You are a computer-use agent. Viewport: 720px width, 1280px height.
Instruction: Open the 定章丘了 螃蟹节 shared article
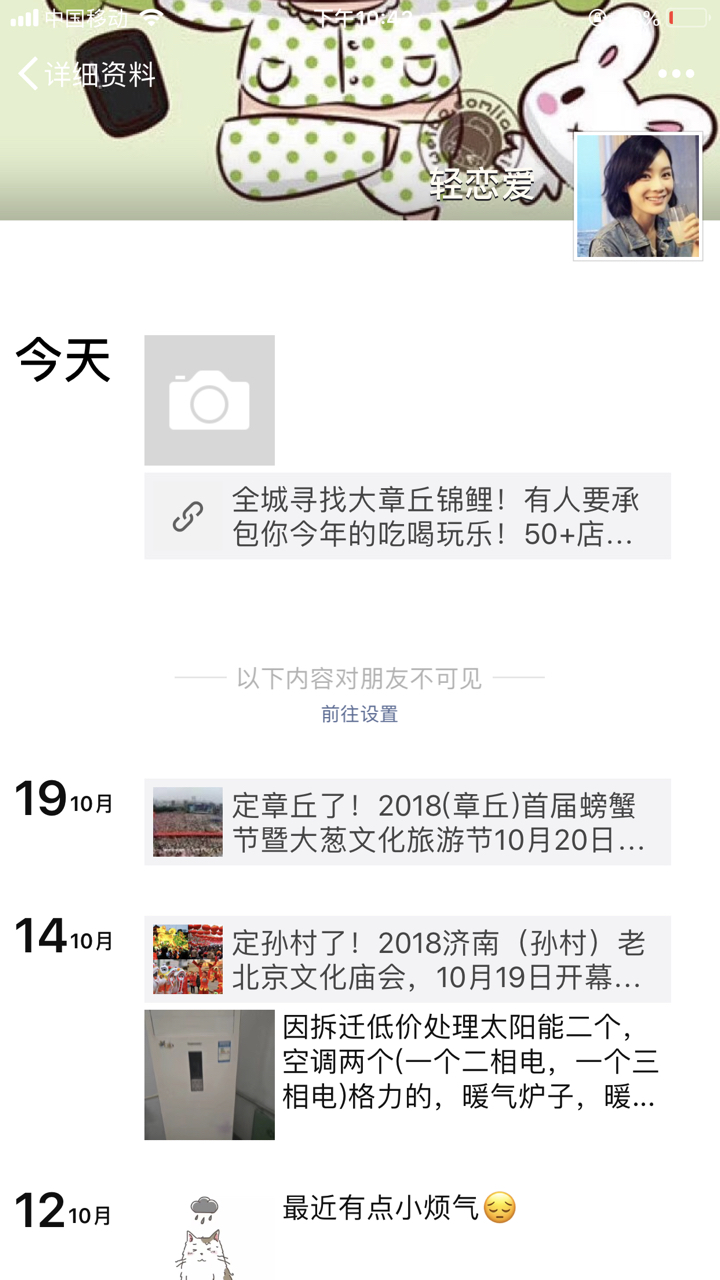(x=407, y=821)
